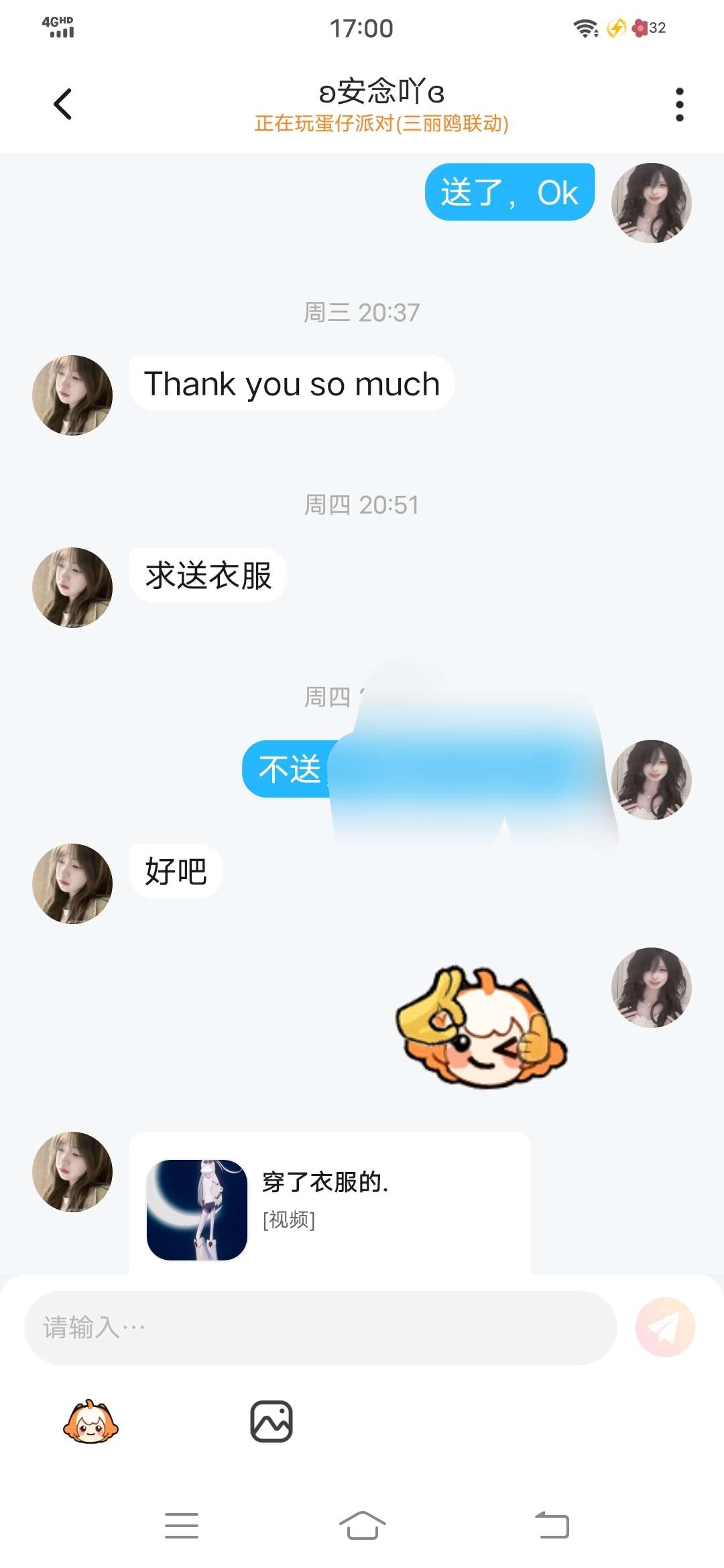
Task: Open the system recent apps menu
Action: click(x=182, y=1526)
